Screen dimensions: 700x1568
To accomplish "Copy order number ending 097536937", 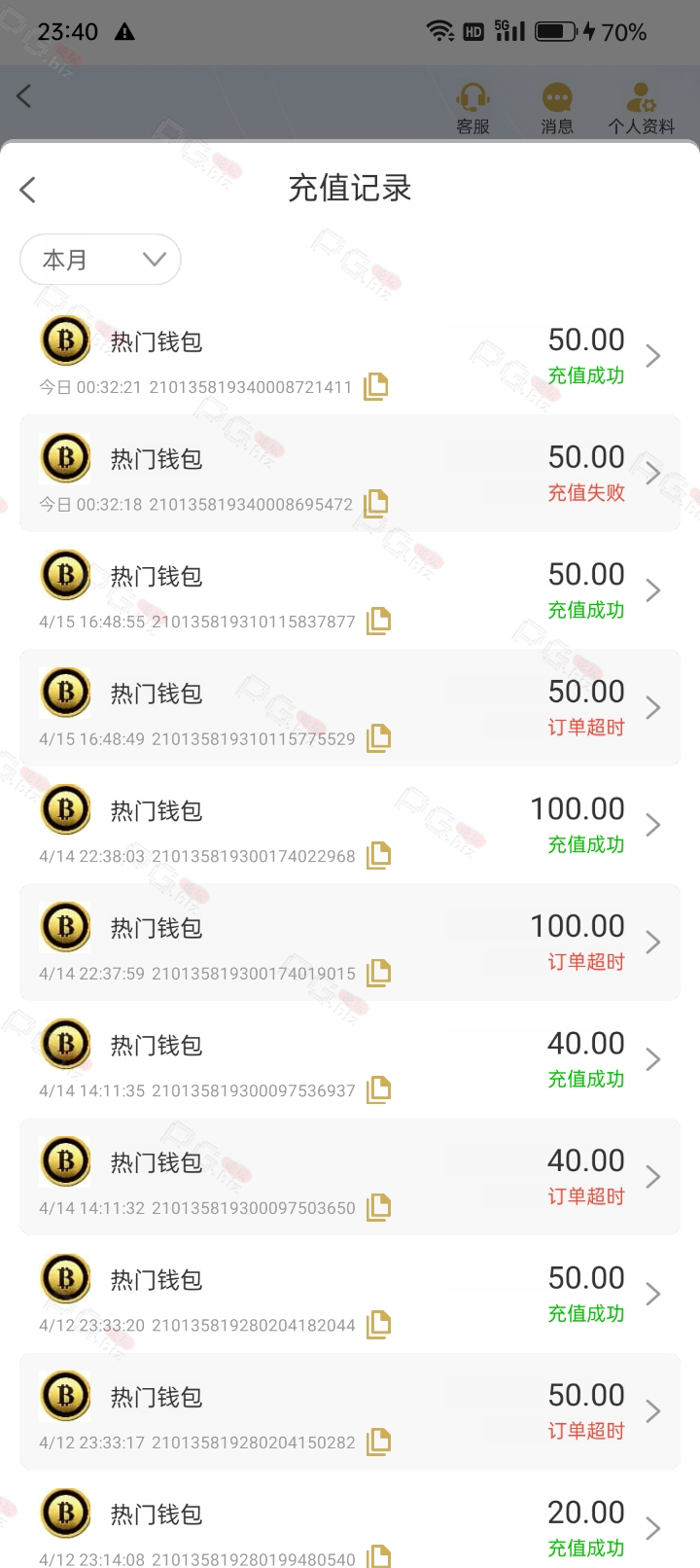I will (x=378, y=1090).
